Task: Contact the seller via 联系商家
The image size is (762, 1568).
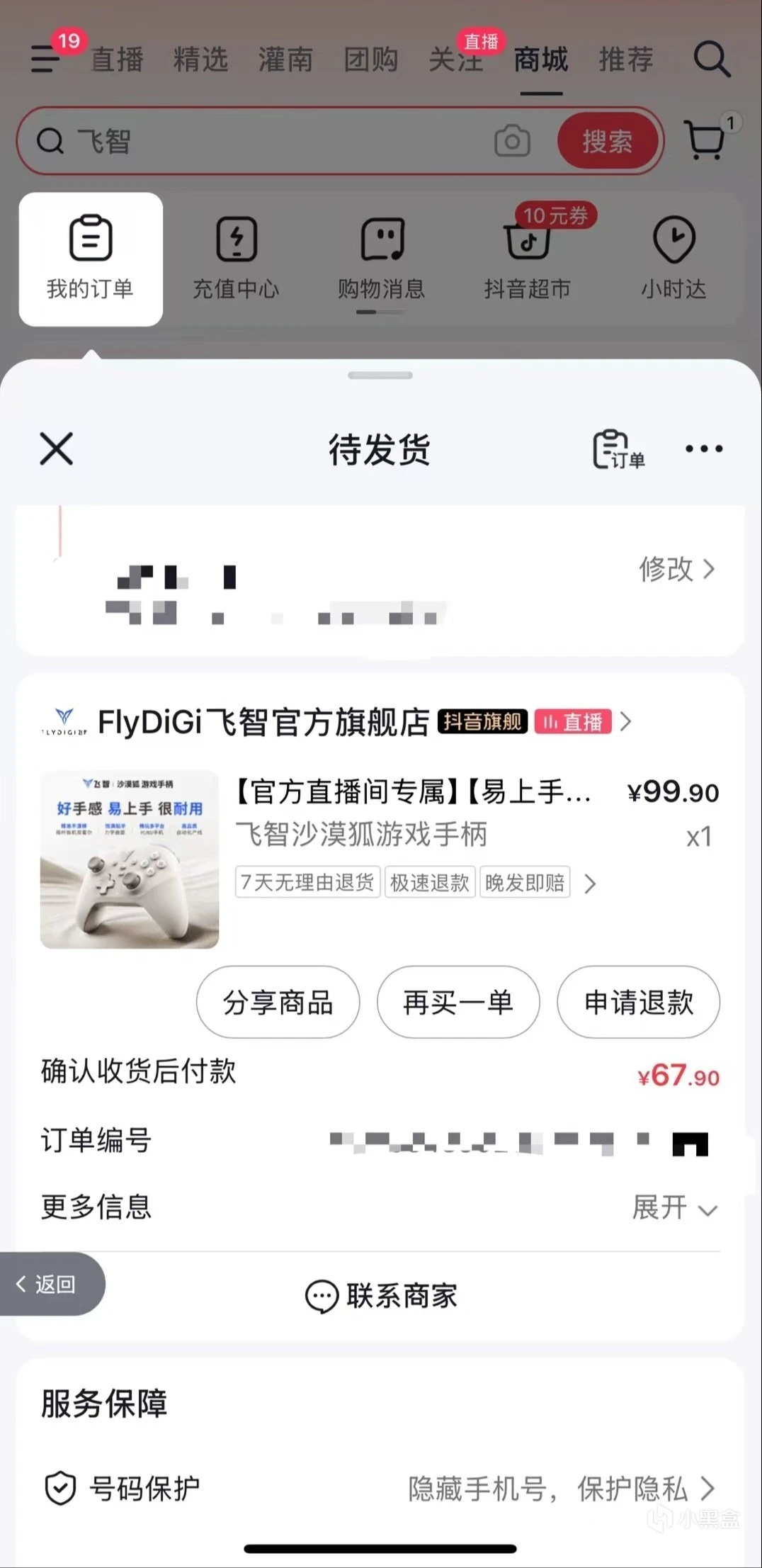Action: 381,1296
